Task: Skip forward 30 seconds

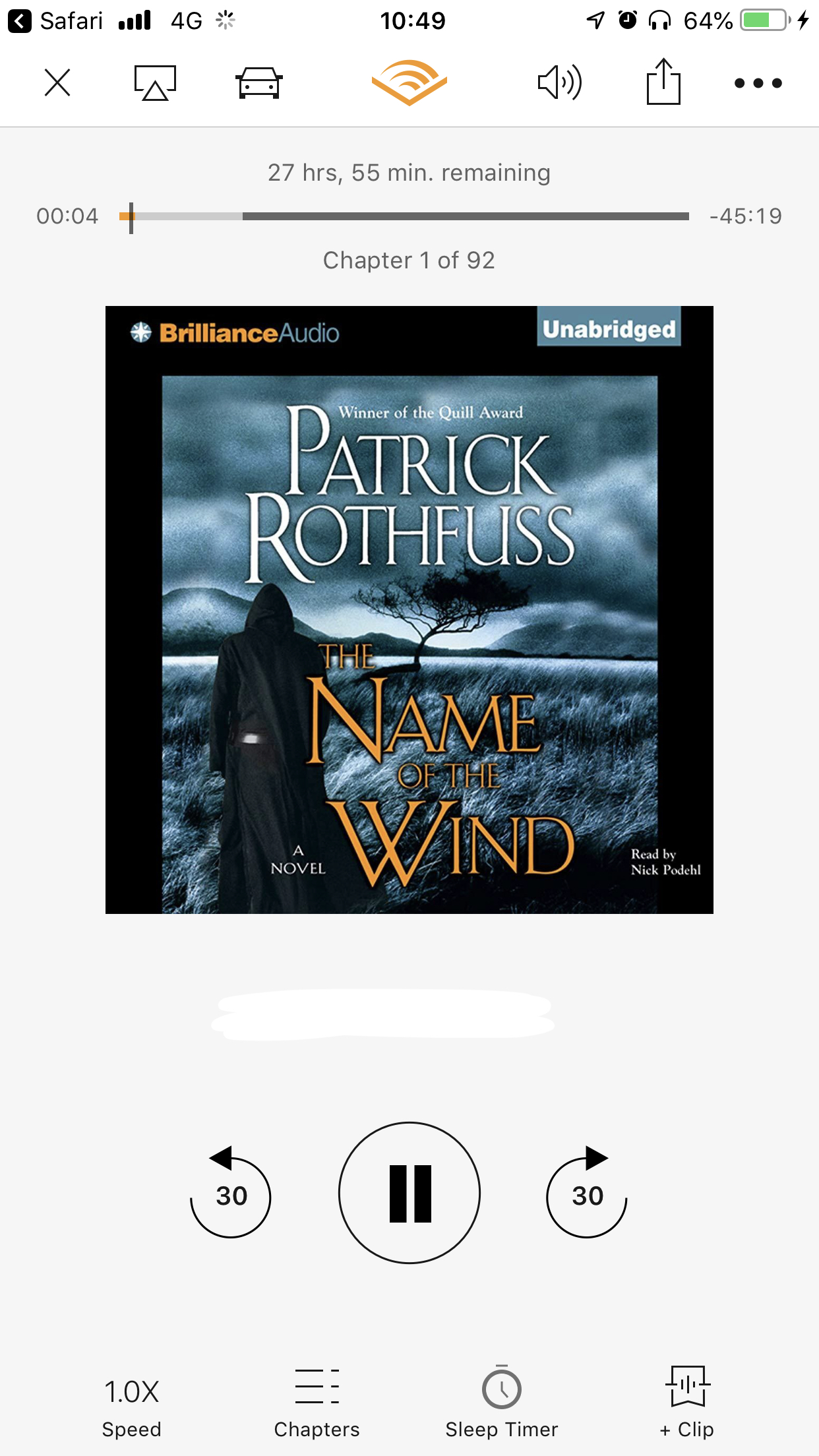Action: point(587,1194)
